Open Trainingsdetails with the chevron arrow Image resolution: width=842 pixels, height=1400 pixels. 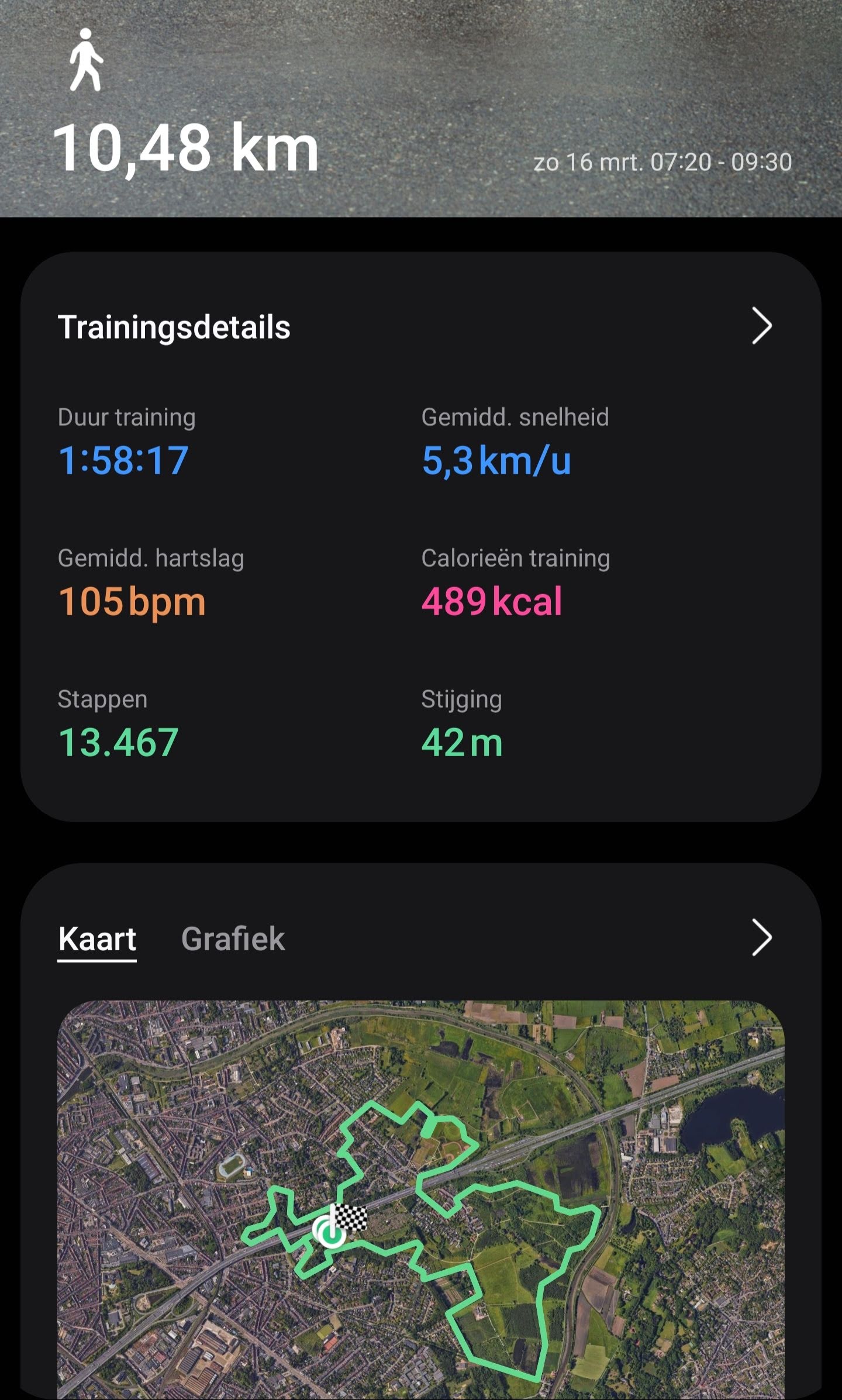761,326
